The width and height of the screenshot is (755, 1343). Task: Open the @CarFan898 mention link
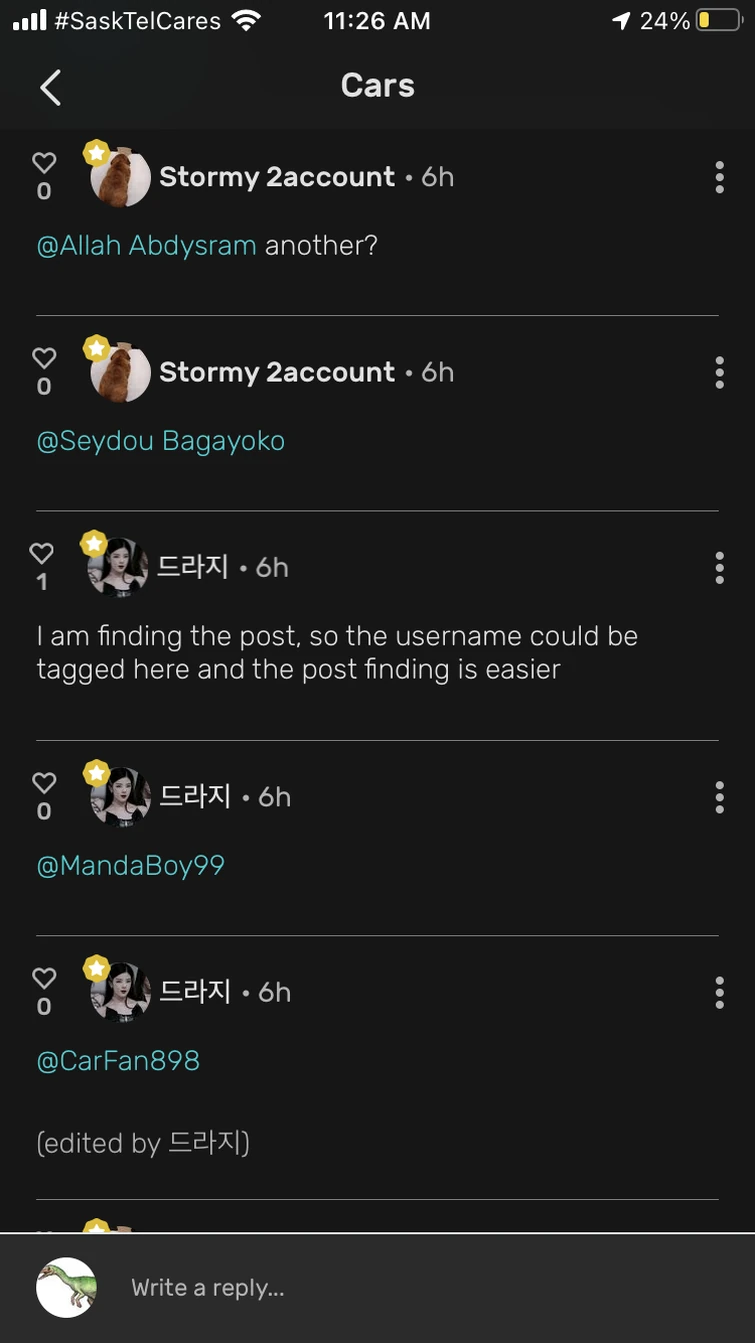(118, 1060)
